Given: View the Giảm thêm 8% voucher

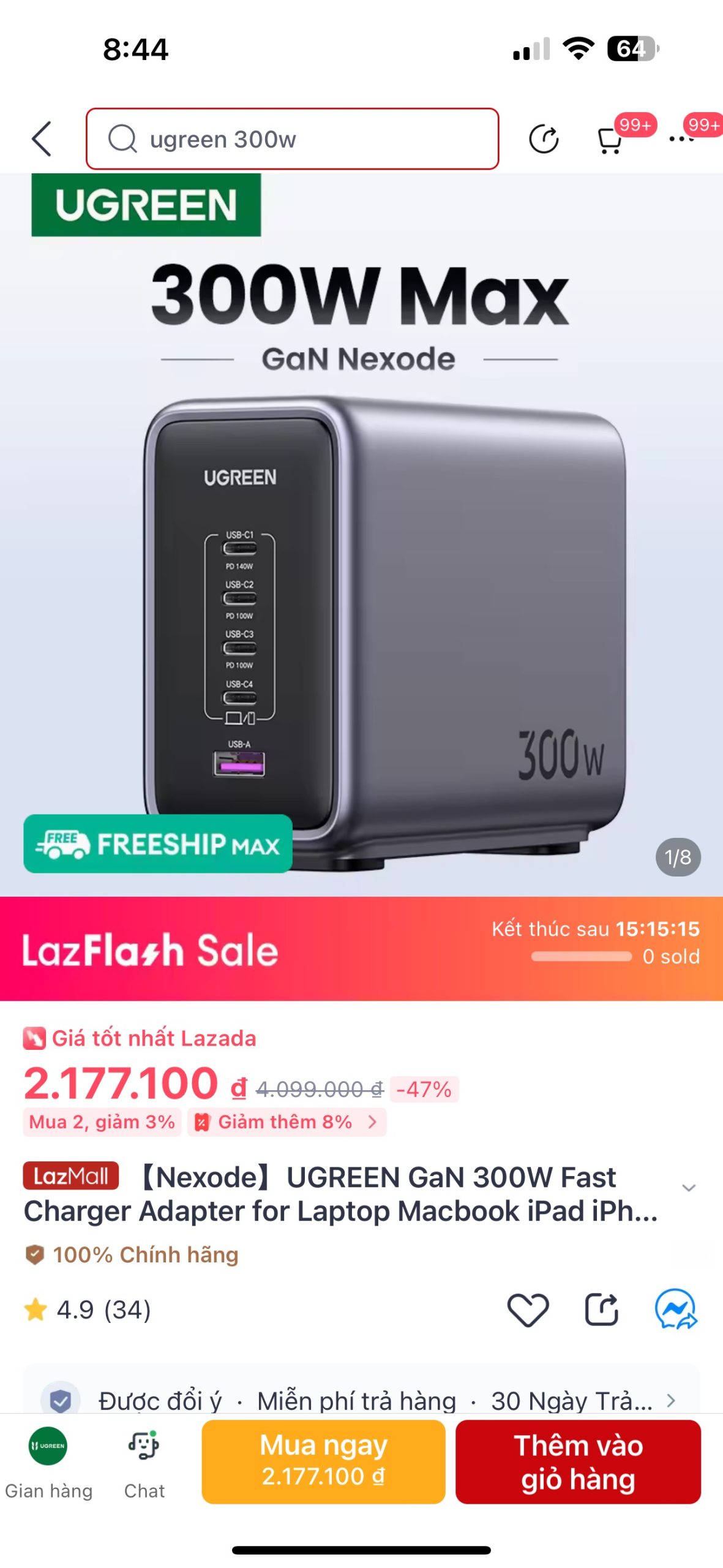Looking at the screenshot, I should [x=287, y=1121].
